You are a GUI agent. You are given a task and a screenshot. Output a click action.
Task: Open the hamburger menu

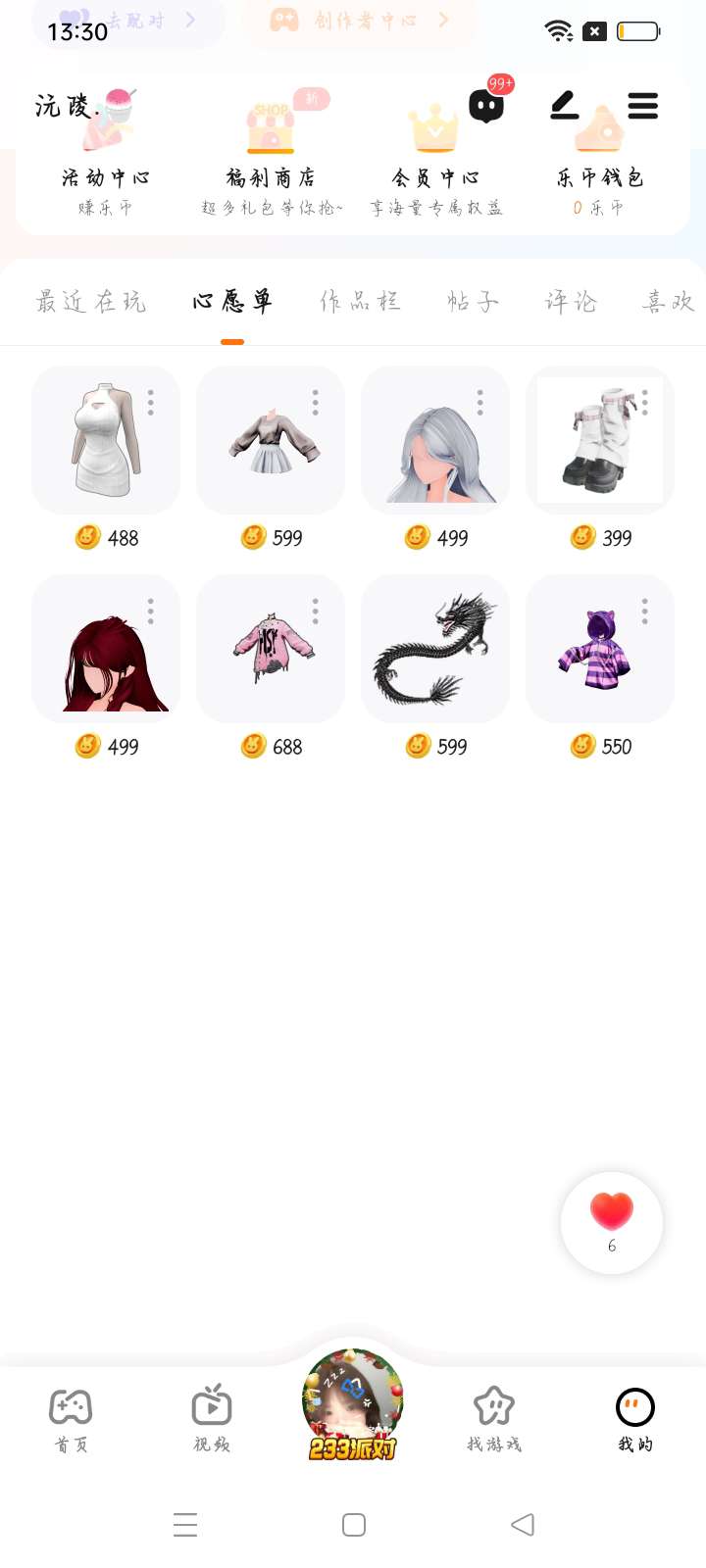click(642, 105)
